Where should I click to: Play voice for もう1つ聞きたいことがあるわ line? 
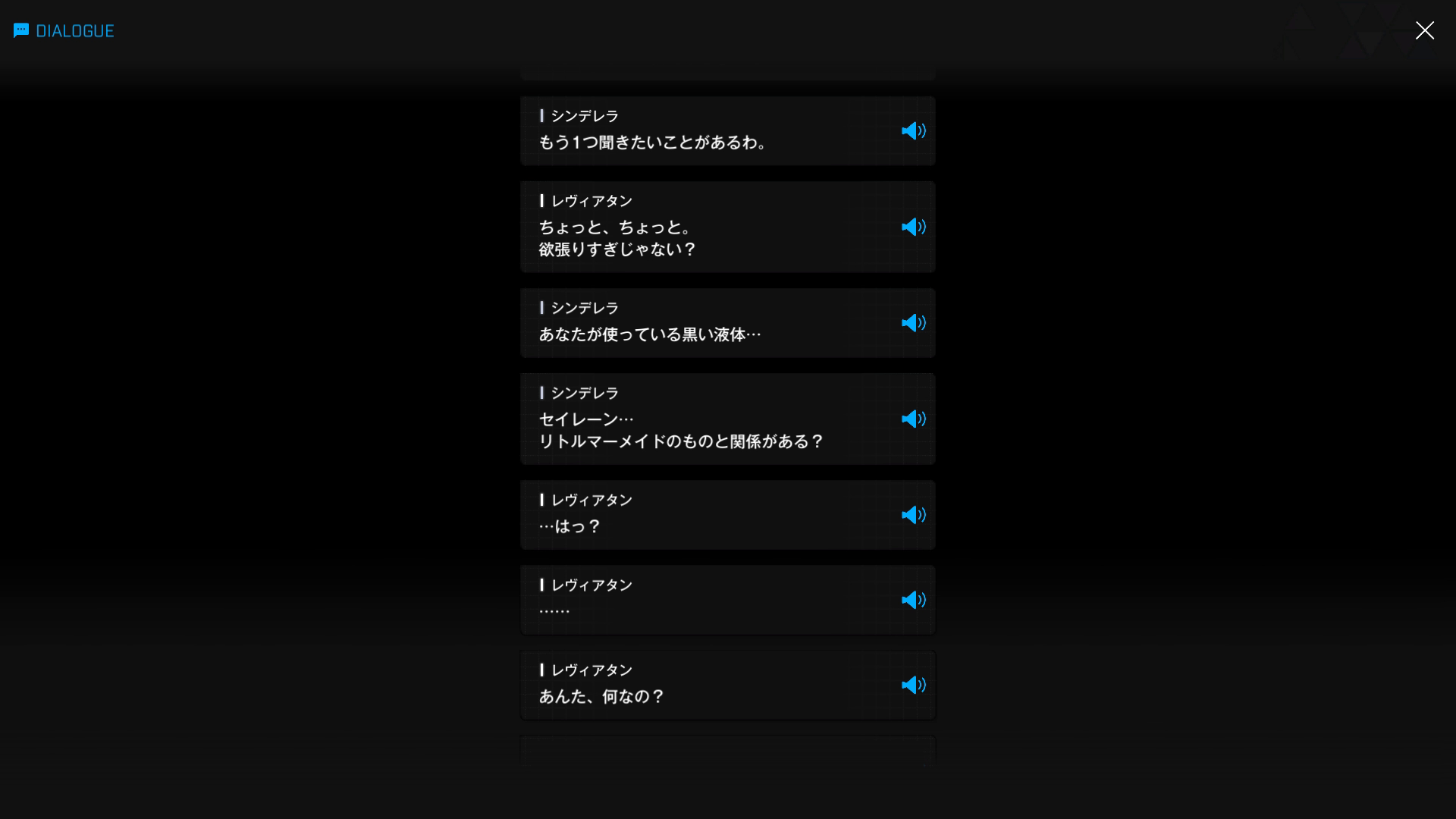913,131
